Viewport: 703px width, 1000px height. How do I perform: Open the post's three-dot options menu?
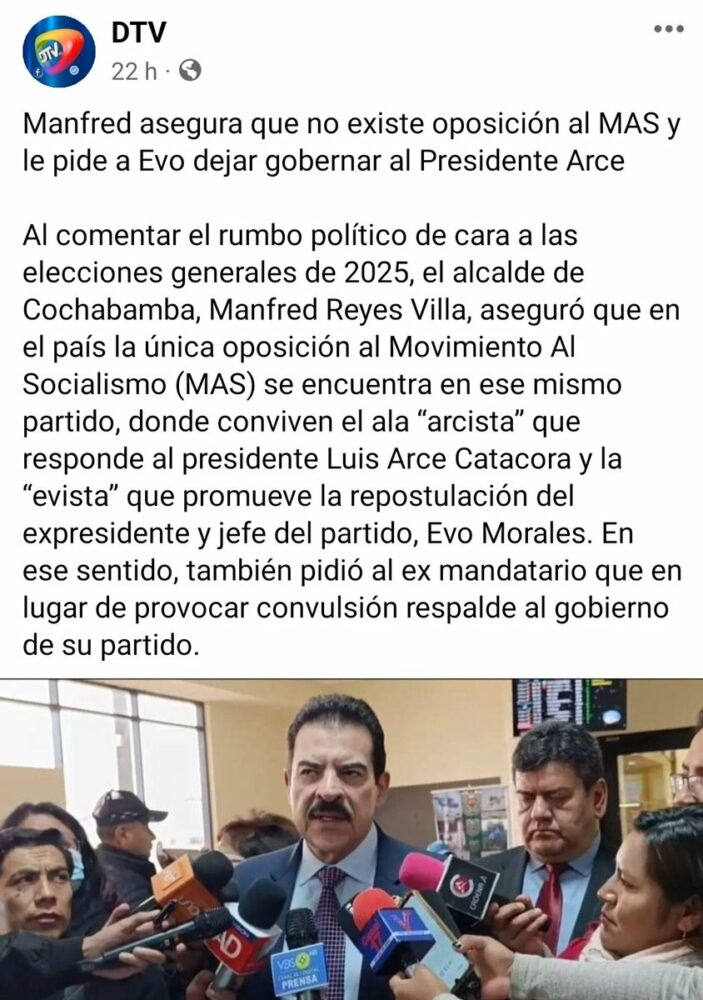tap(668, 29)
